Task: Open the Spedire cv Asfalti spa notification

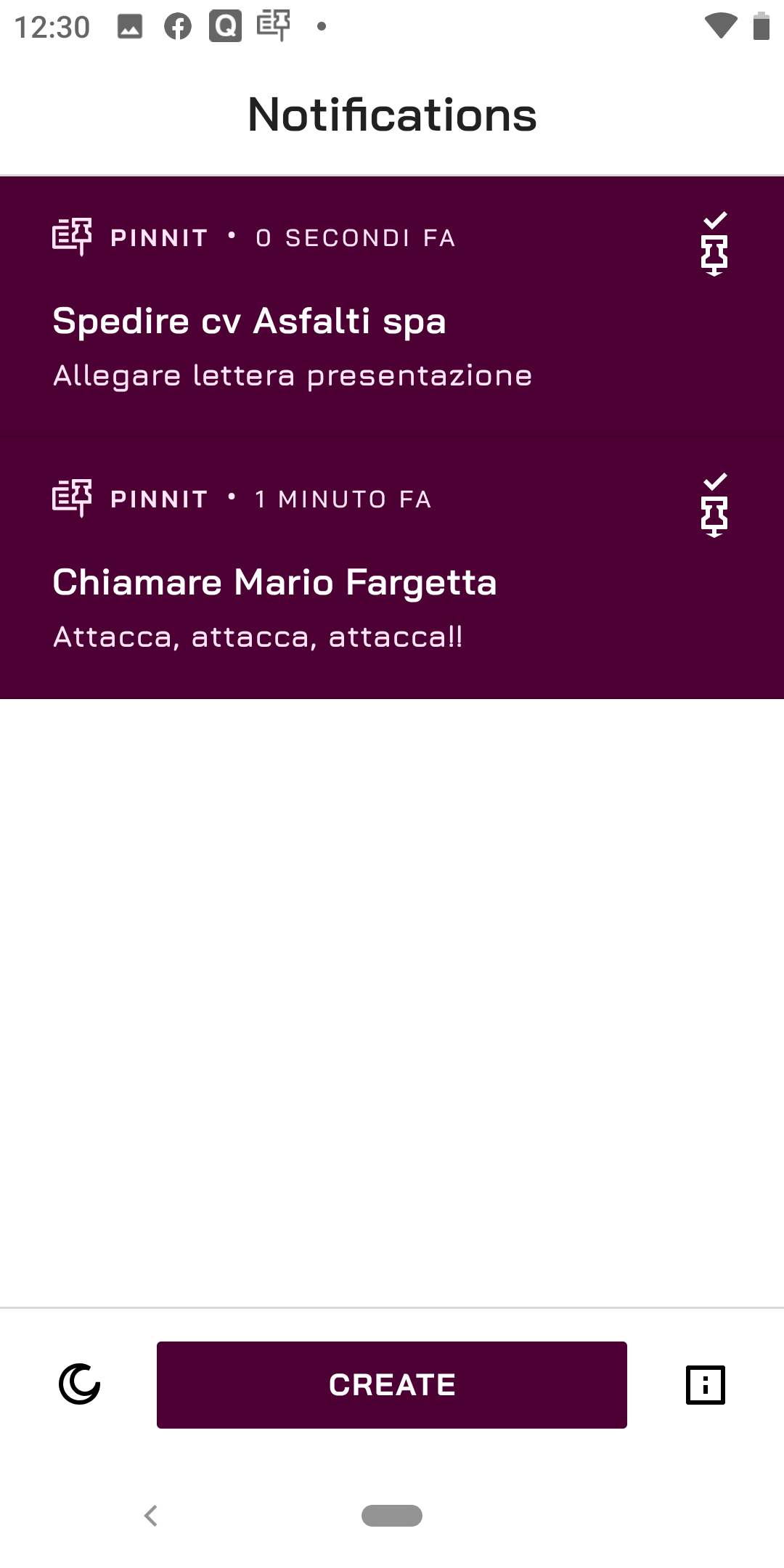Action: click(x=392, y=306)
